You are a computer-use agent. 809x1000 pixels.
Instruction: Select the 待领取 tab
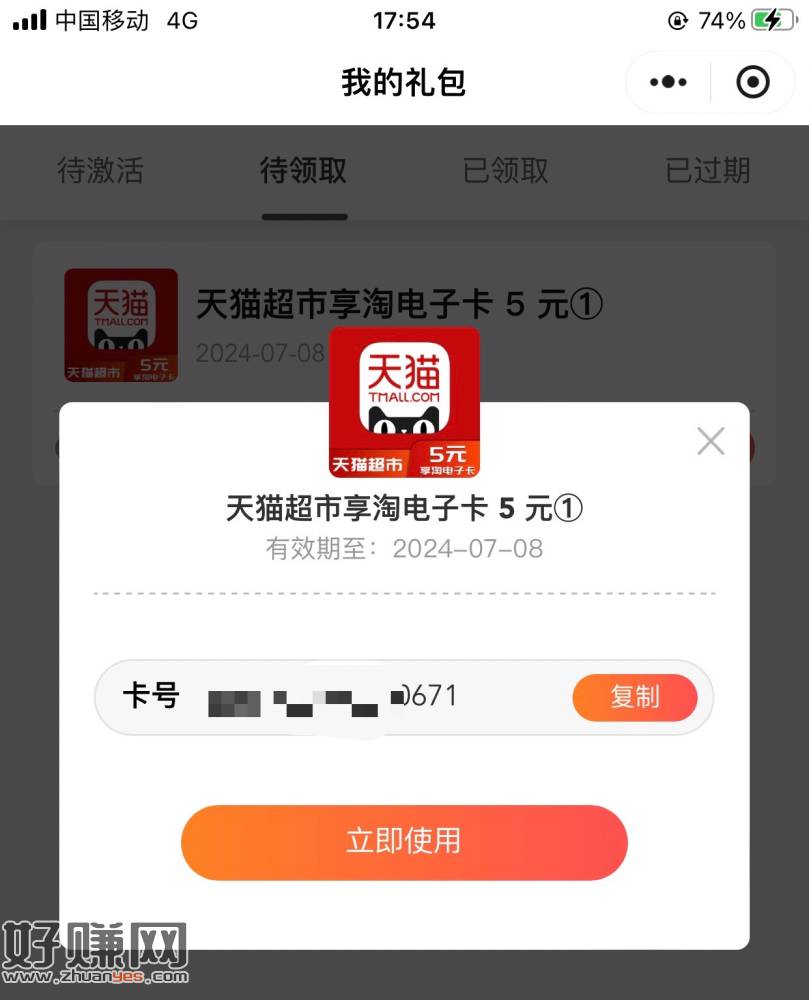303,170
